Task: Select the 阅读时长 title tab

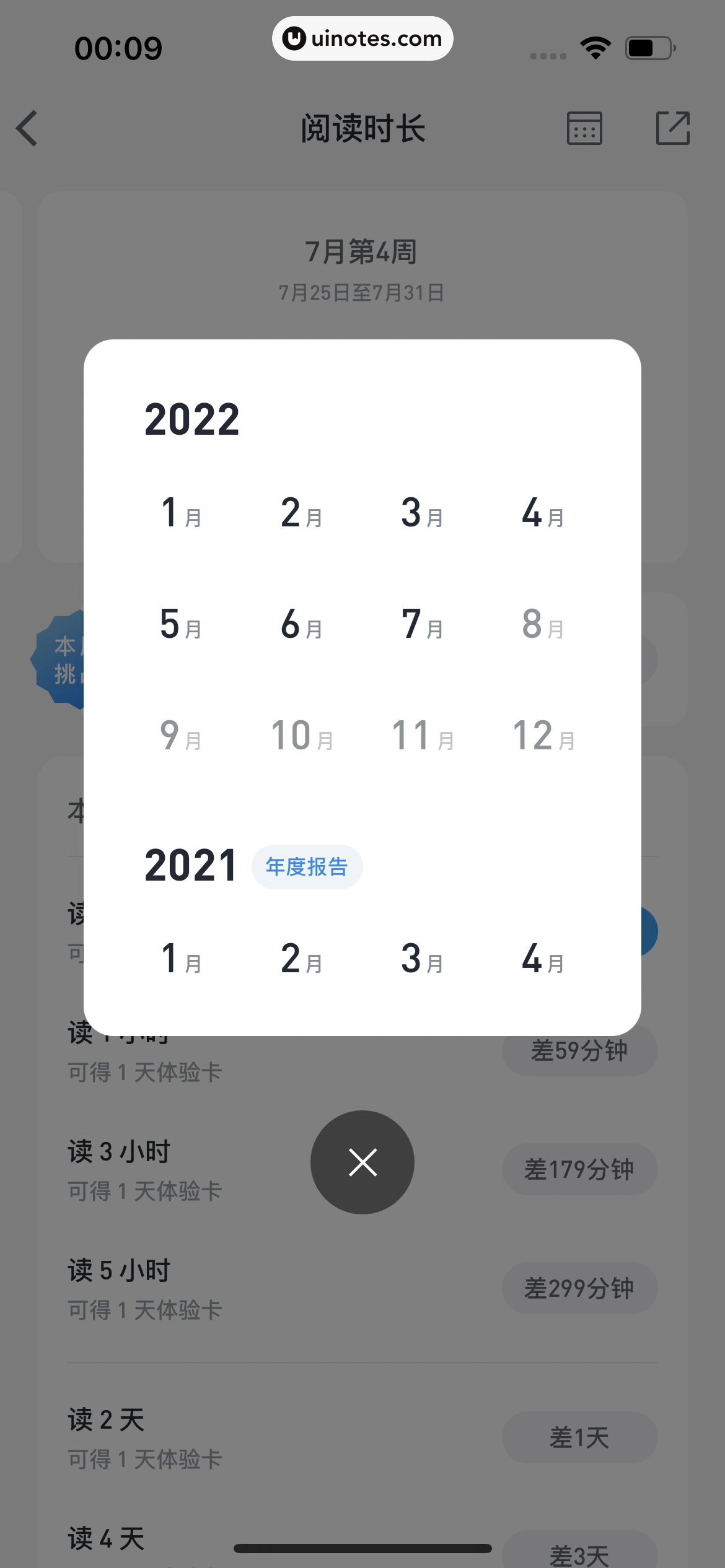Action: coord(362,128)
